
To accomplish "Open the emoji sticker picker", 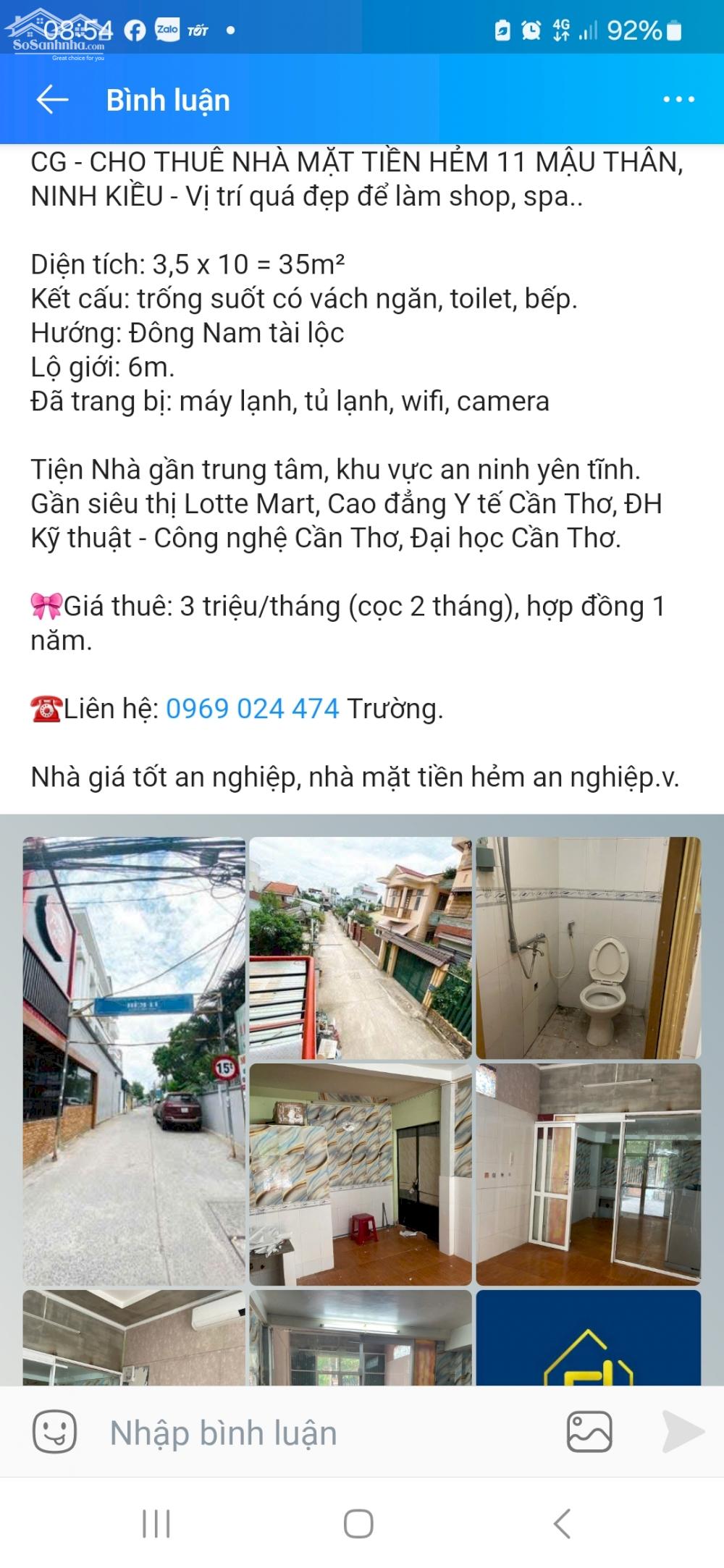I will (x=55, y=1433).
